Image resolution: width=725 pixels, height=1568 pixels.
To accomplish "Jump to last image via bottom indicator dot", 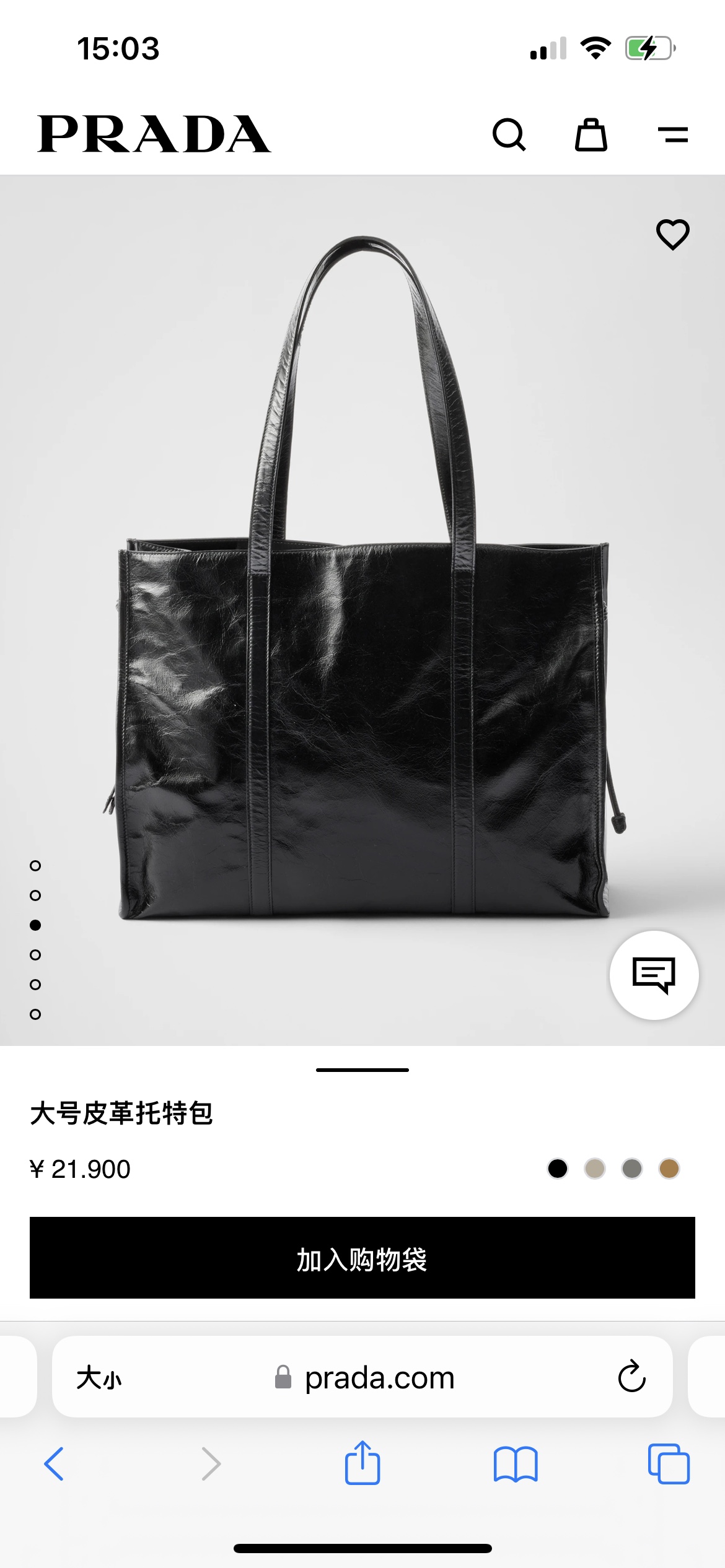I will [x=35, y=1014].
